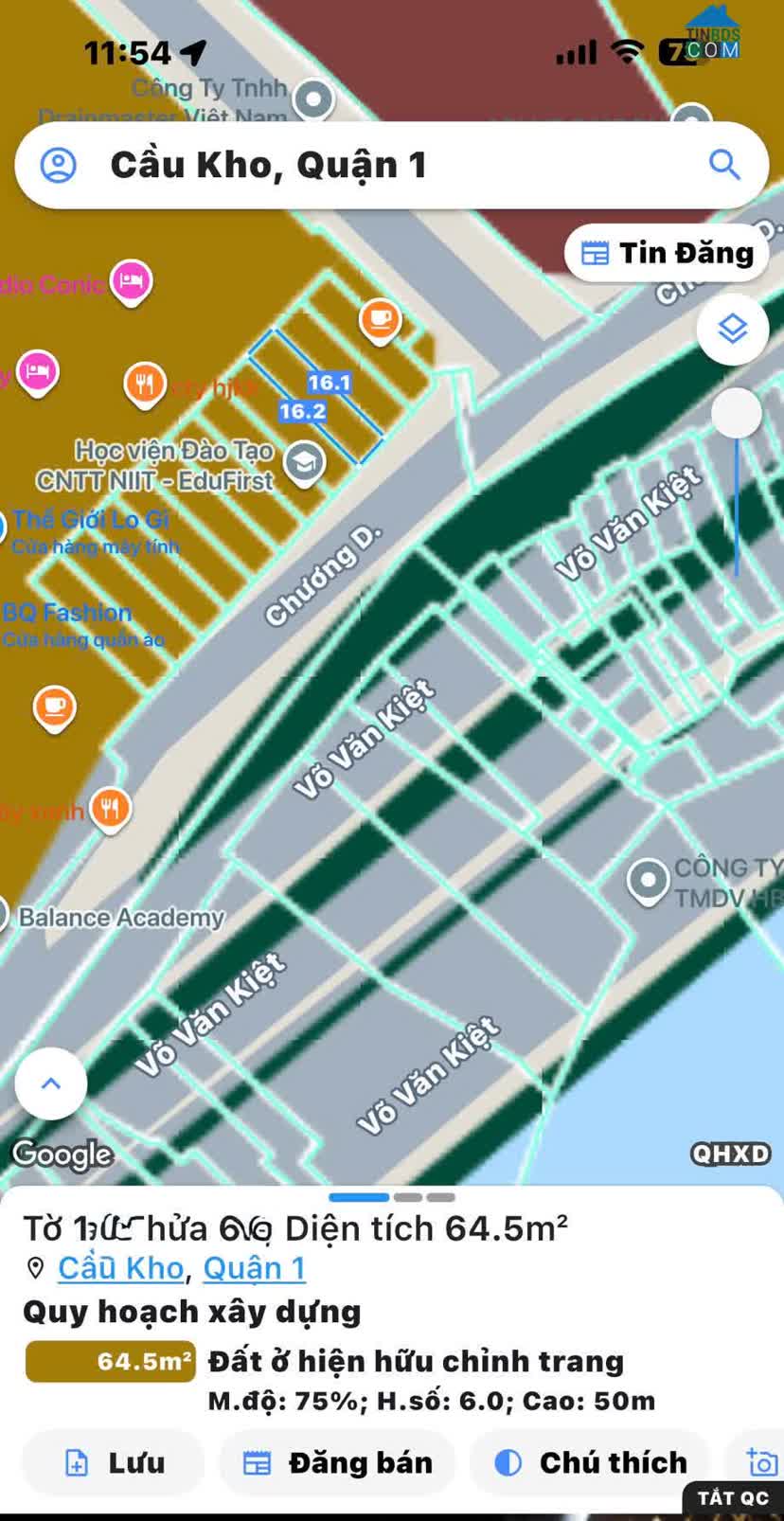Viewport: 784px width, 1521px height.
Task: Tap the CÔNG TY TMDV location pin
Action: [x=648, y=880]
